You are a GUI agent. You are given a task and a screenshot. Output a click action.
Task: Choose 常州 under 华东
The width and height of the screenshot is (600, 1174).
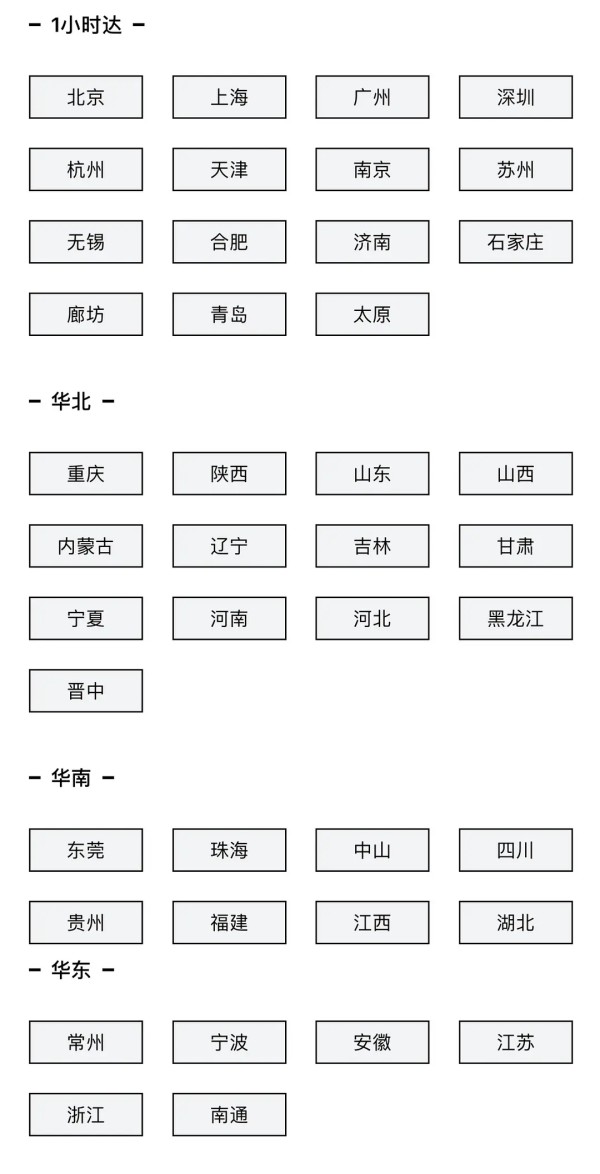(85, 1042)
